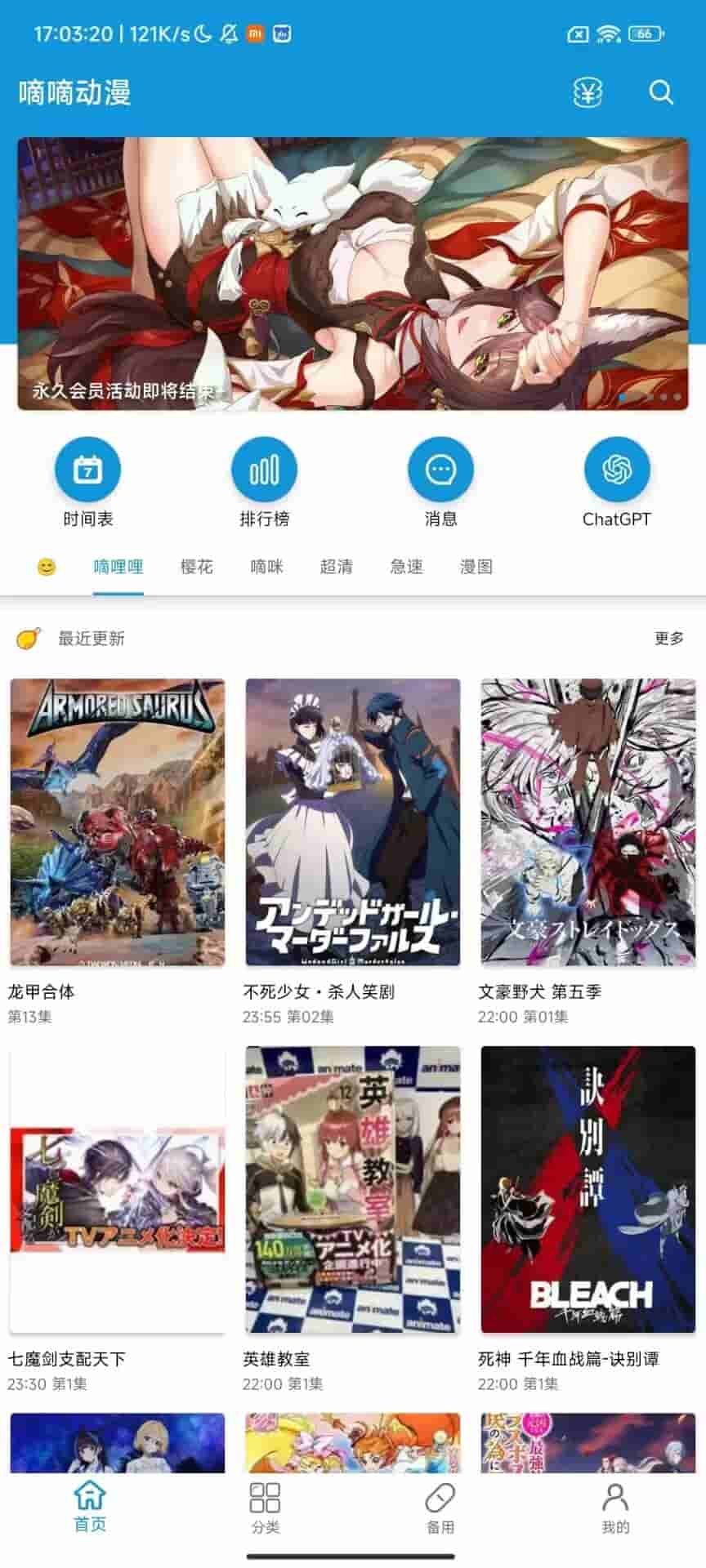Image resolution: width=706 pixels, height=1568 pixels.
Task: Open 龙甲合体 anime card
Action: pyautogui.click(x=118, y=822)
